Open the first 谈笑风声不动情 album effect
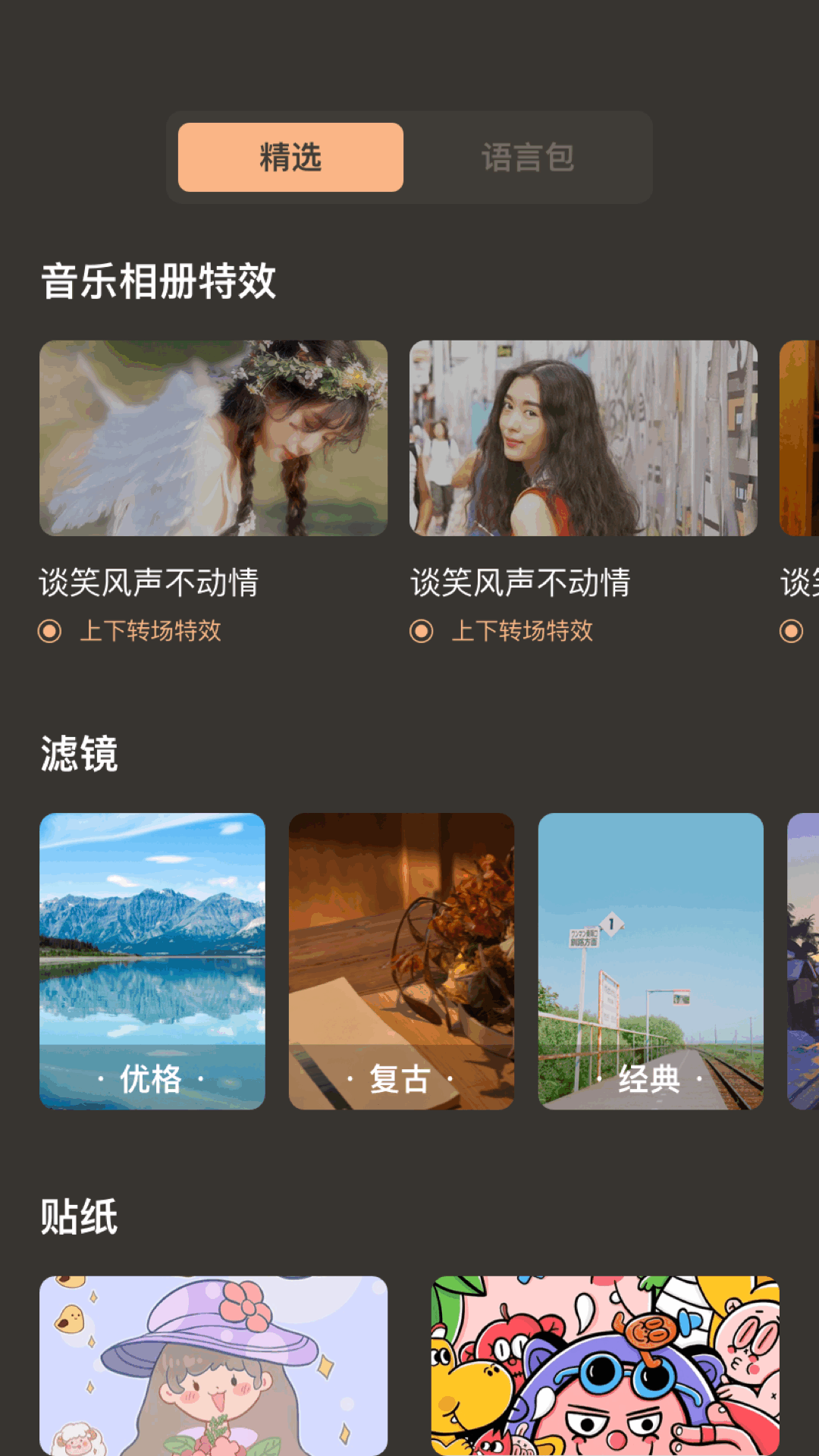This screenshot has height=1456, width=819. (215, 438)
